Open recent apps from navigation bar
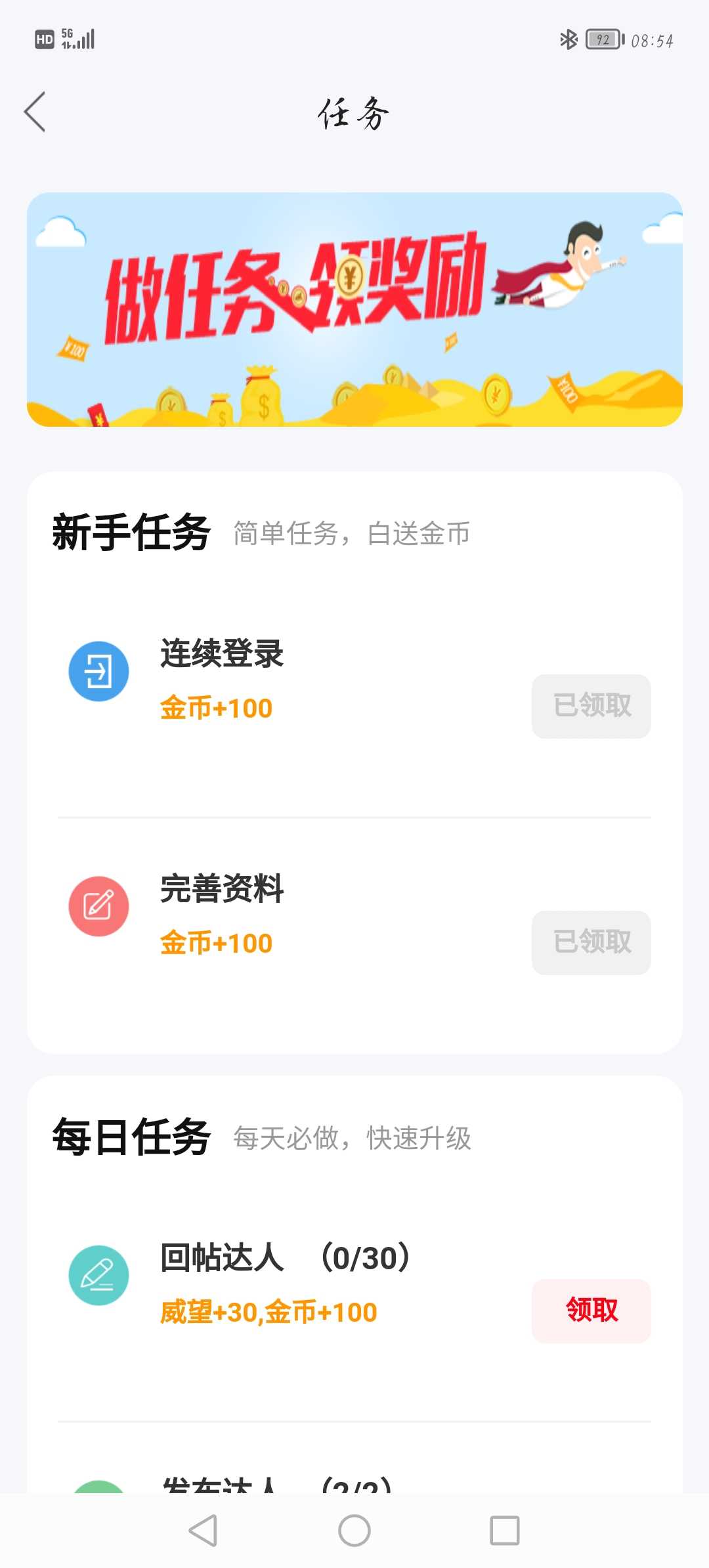The width and height of the screenshot is (709, 1568). pos(505,1531)
